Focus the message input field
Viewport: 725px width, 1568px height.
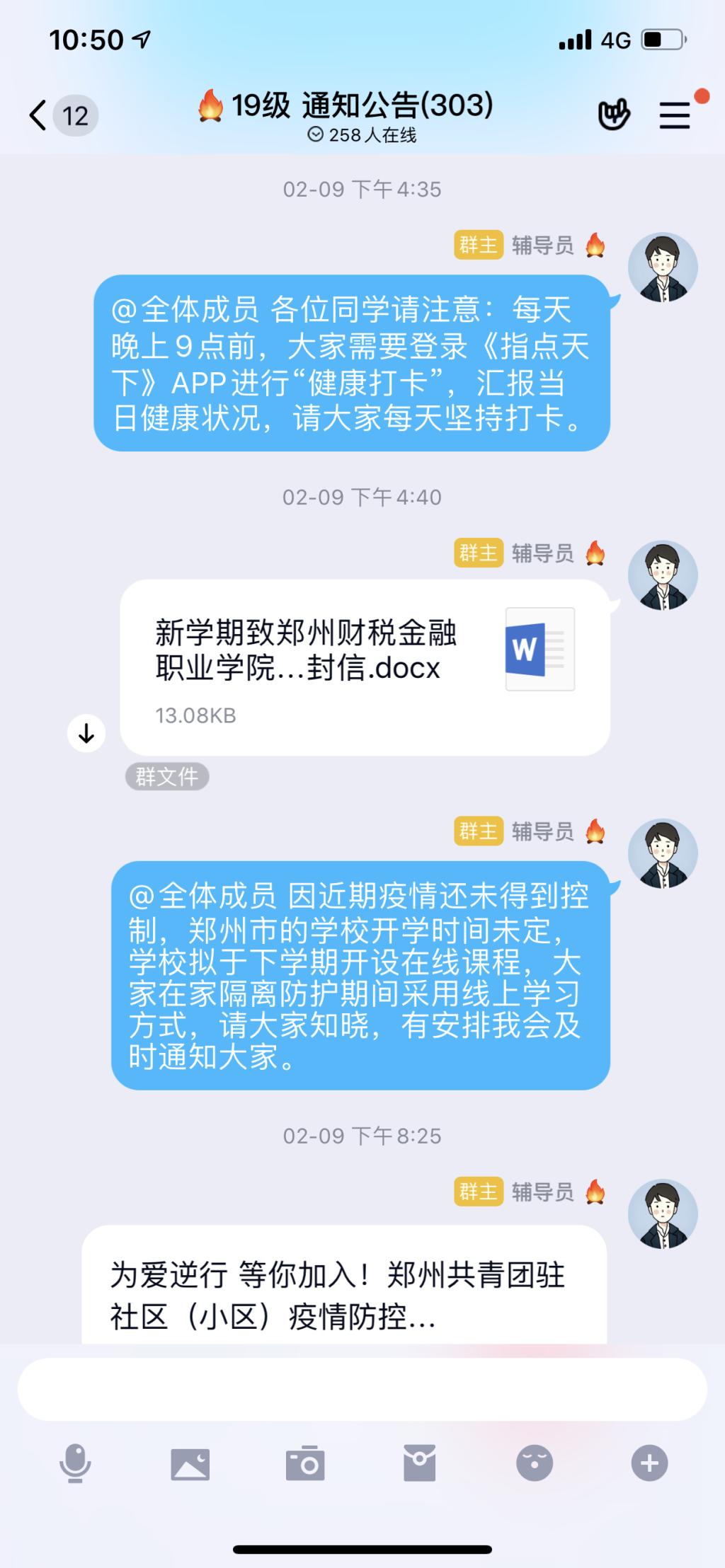click(362, 1389)
